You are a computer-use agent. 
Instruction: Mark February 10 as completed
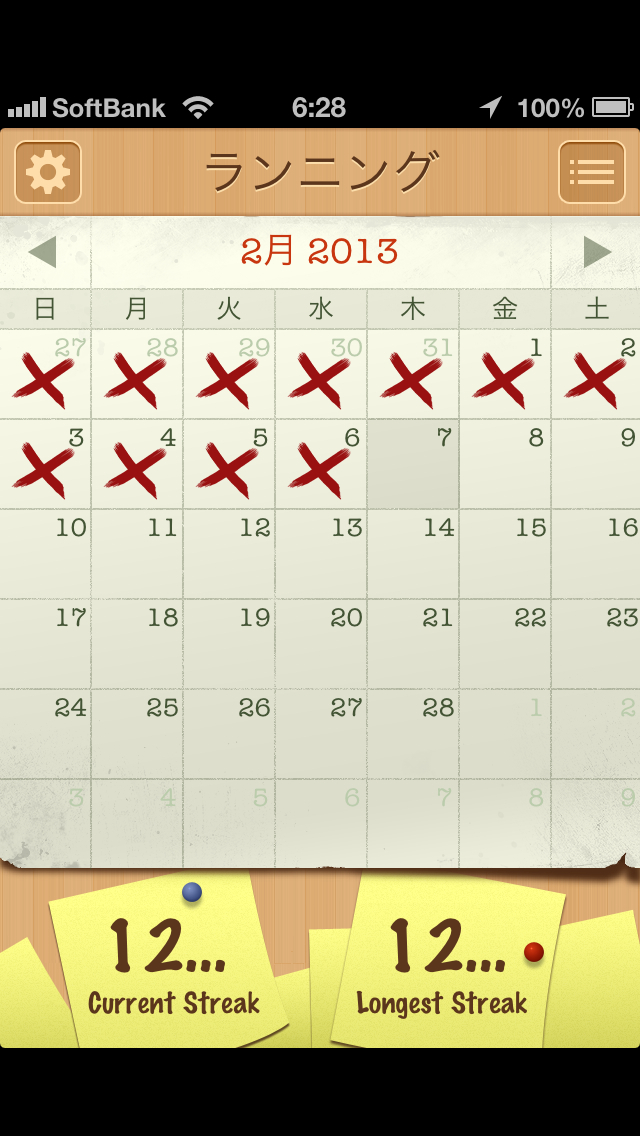point(45,554)
